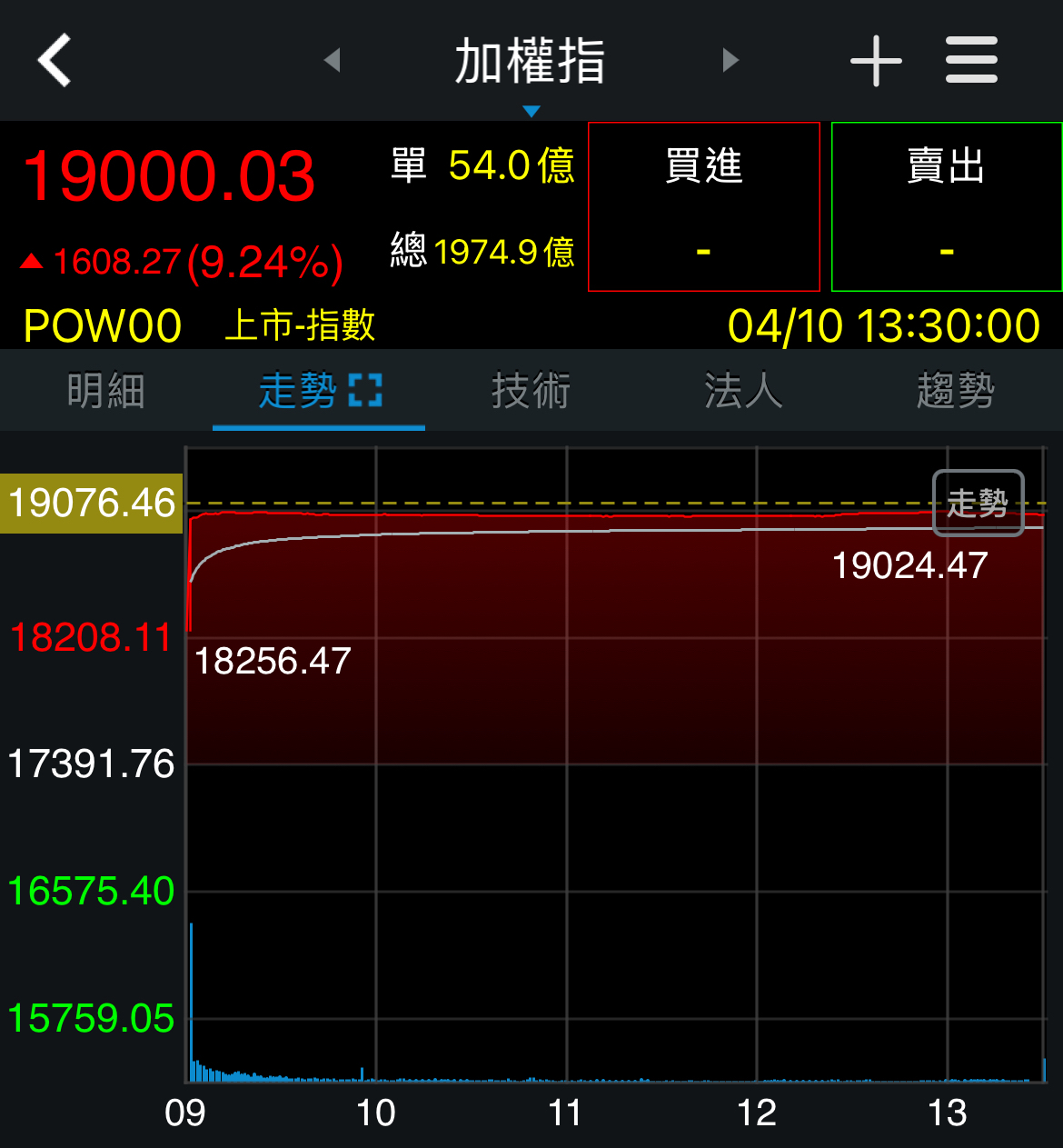Tap the 賣出 sell button
Image resolution: width=1063 pixels, height=1148 pixels.
coord(947,207)
